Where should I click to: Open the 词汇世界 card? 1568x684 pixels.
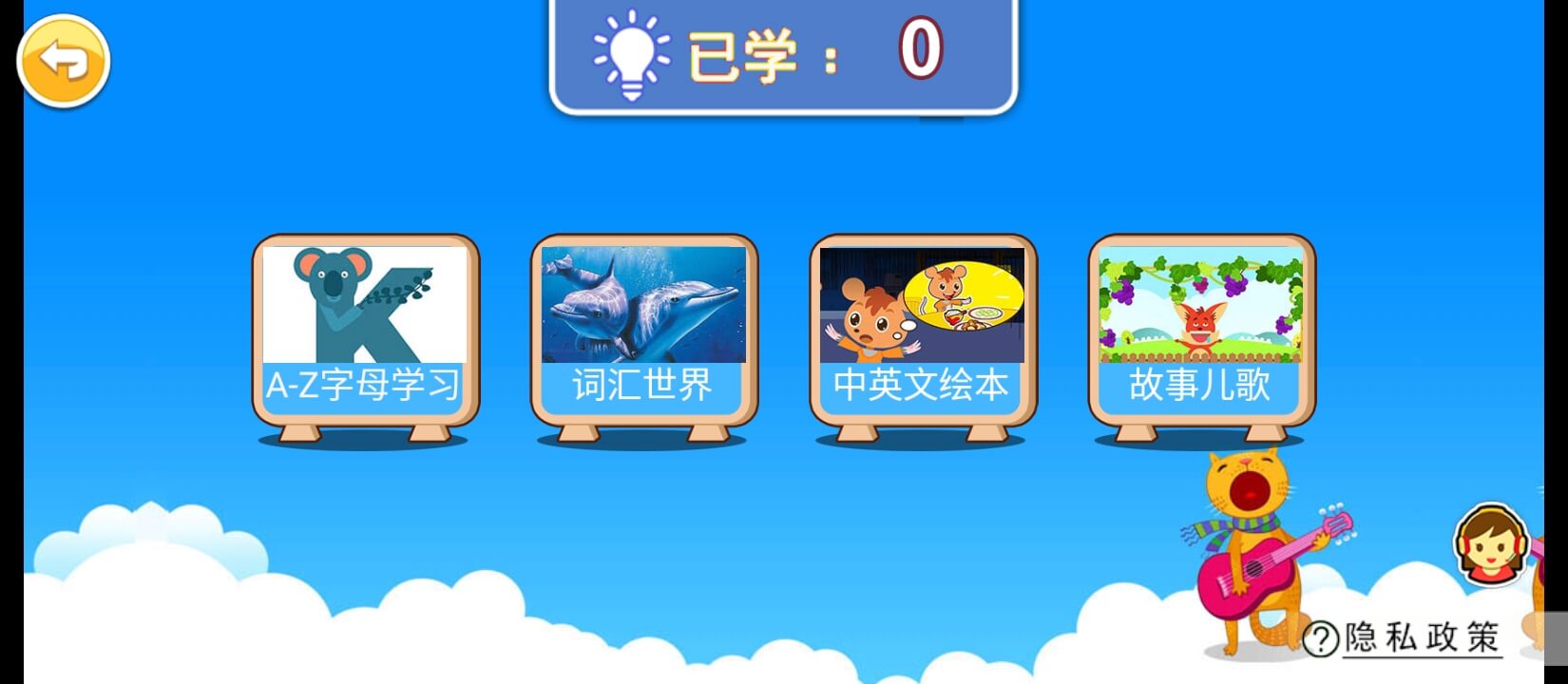643,332
